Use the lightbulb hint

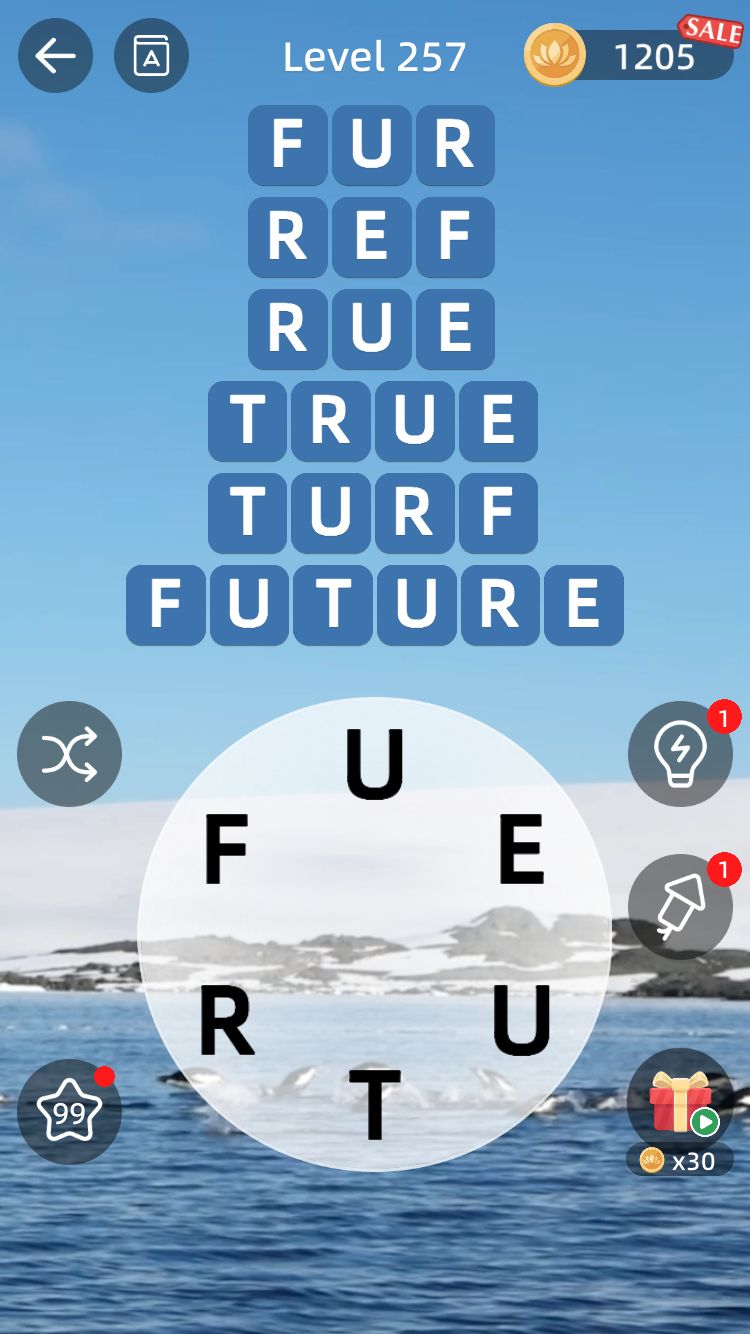click(680, 753)
